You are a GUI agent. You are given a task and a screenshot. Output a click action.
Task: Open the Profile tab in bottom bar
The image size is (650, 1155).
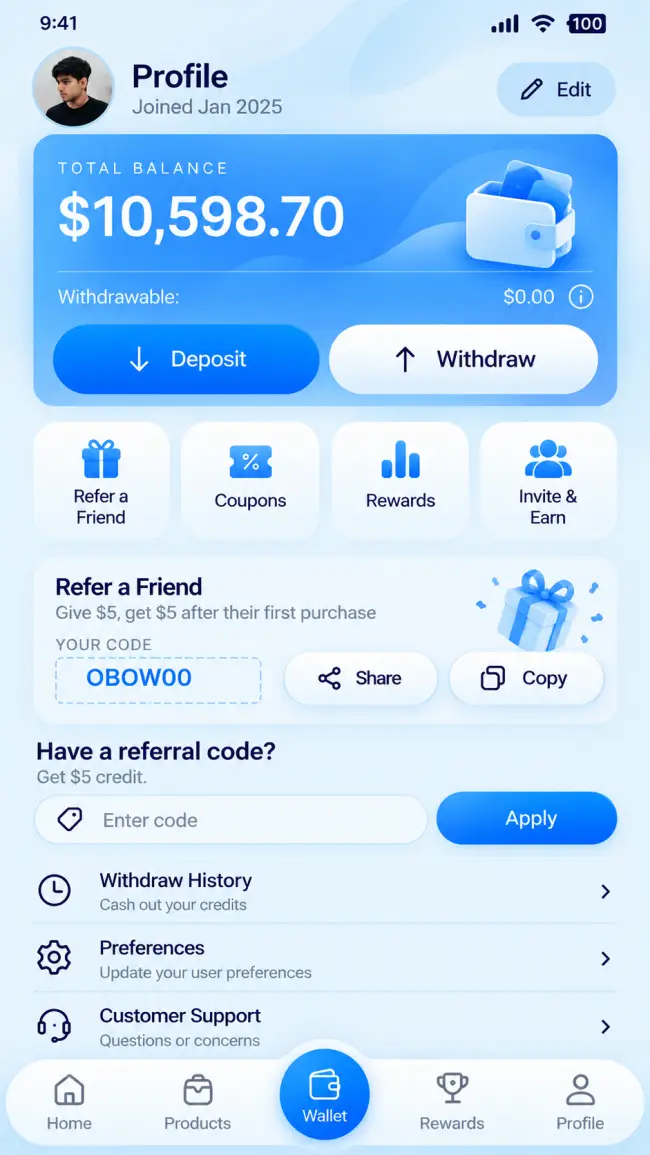580,1102
